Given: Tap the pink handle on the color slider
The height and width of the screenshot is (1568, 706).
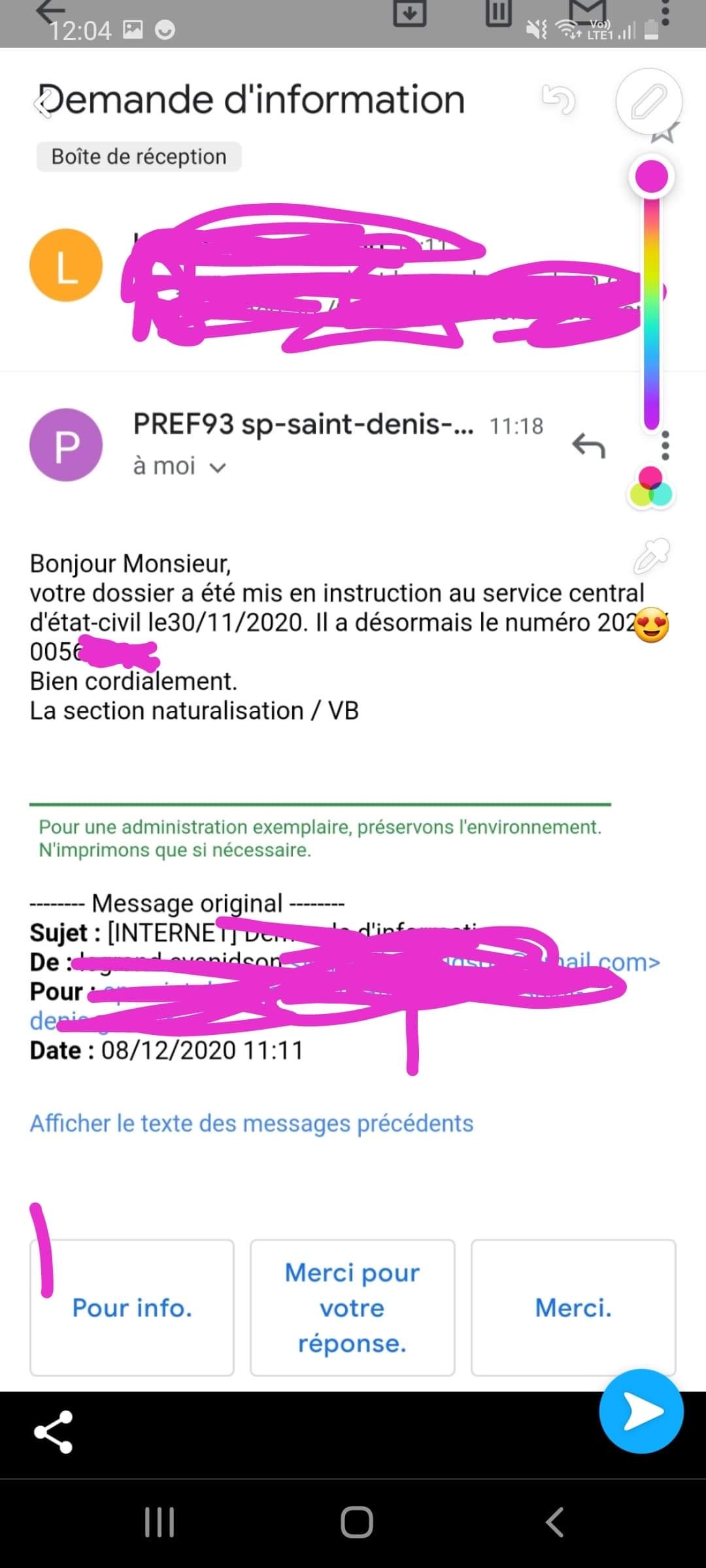Looking at the screenshot, I should [x=652, y=176].
